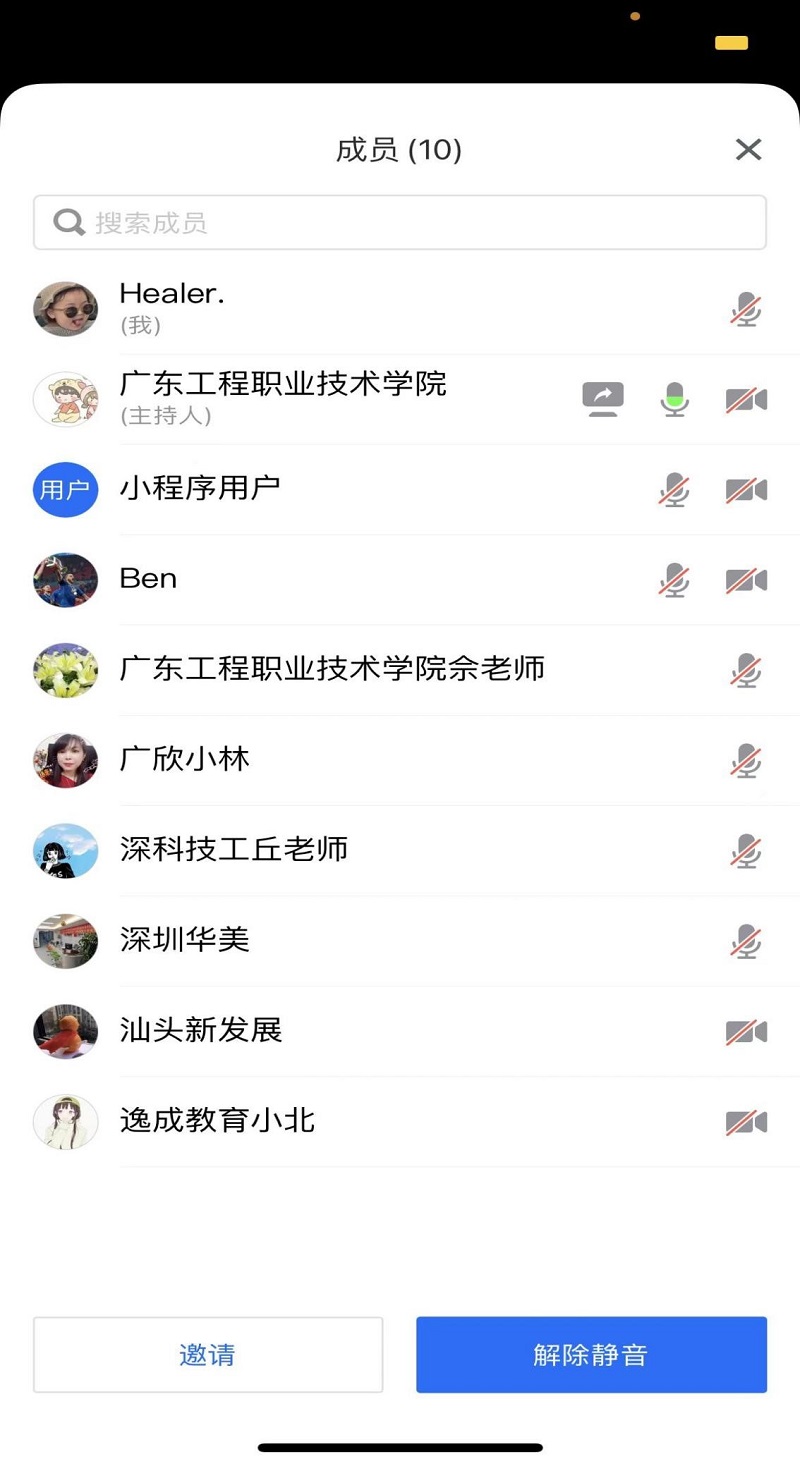Open the 搜索成员 search field

click(x=400, y=222)
